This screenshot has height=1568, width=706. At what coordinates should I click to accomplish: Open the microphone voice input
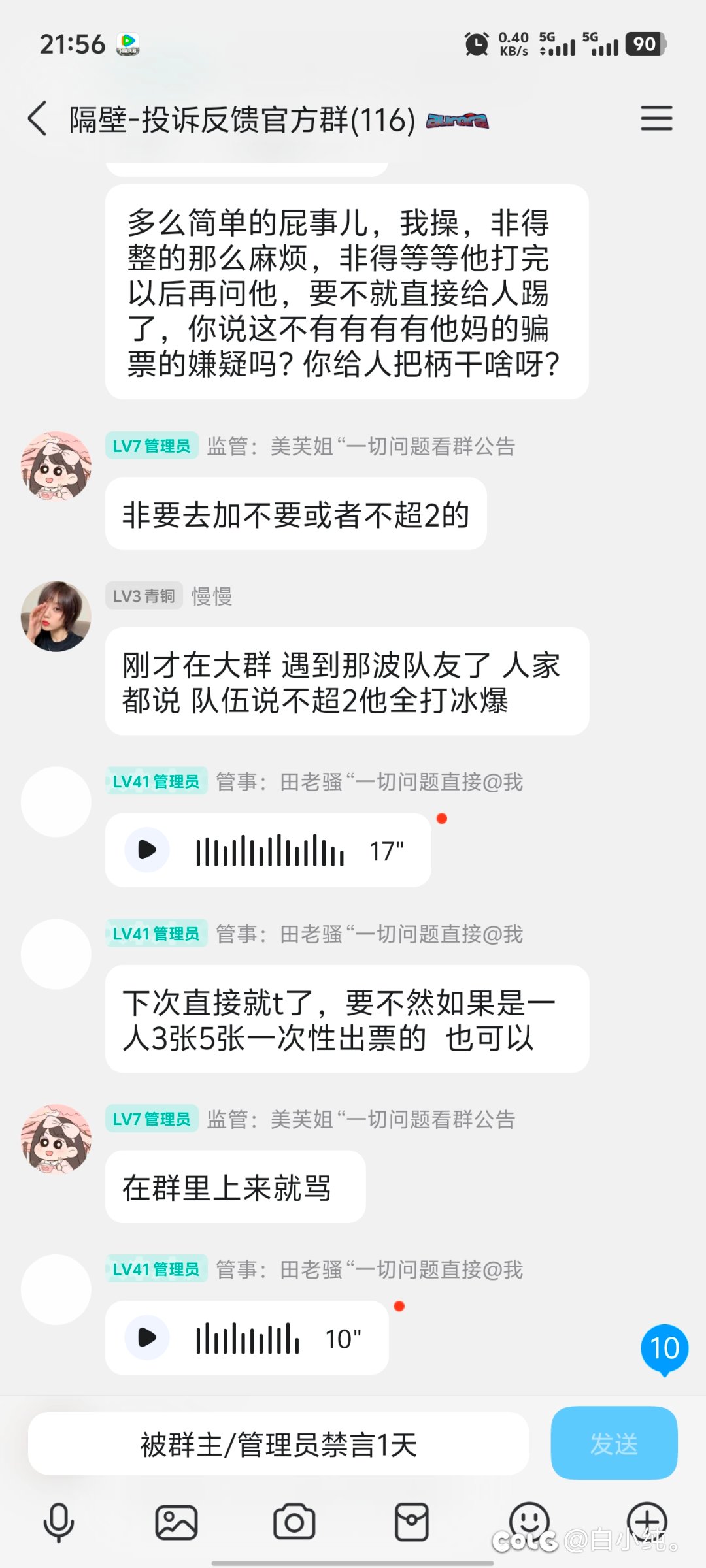click(59, 1522)
